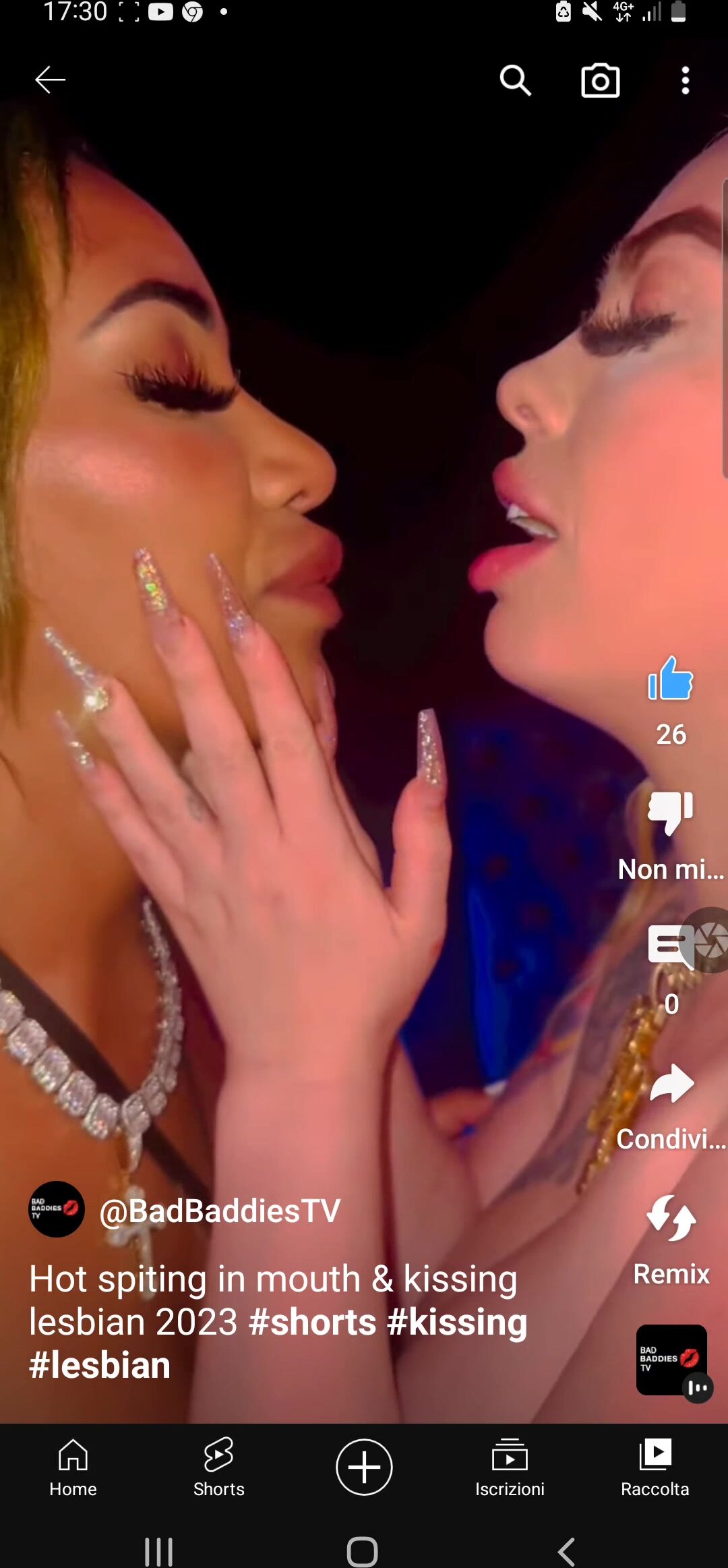728x1568 pixels.
Task: Open the @BadBaddiesTV channel
Action: point(219,1211)
